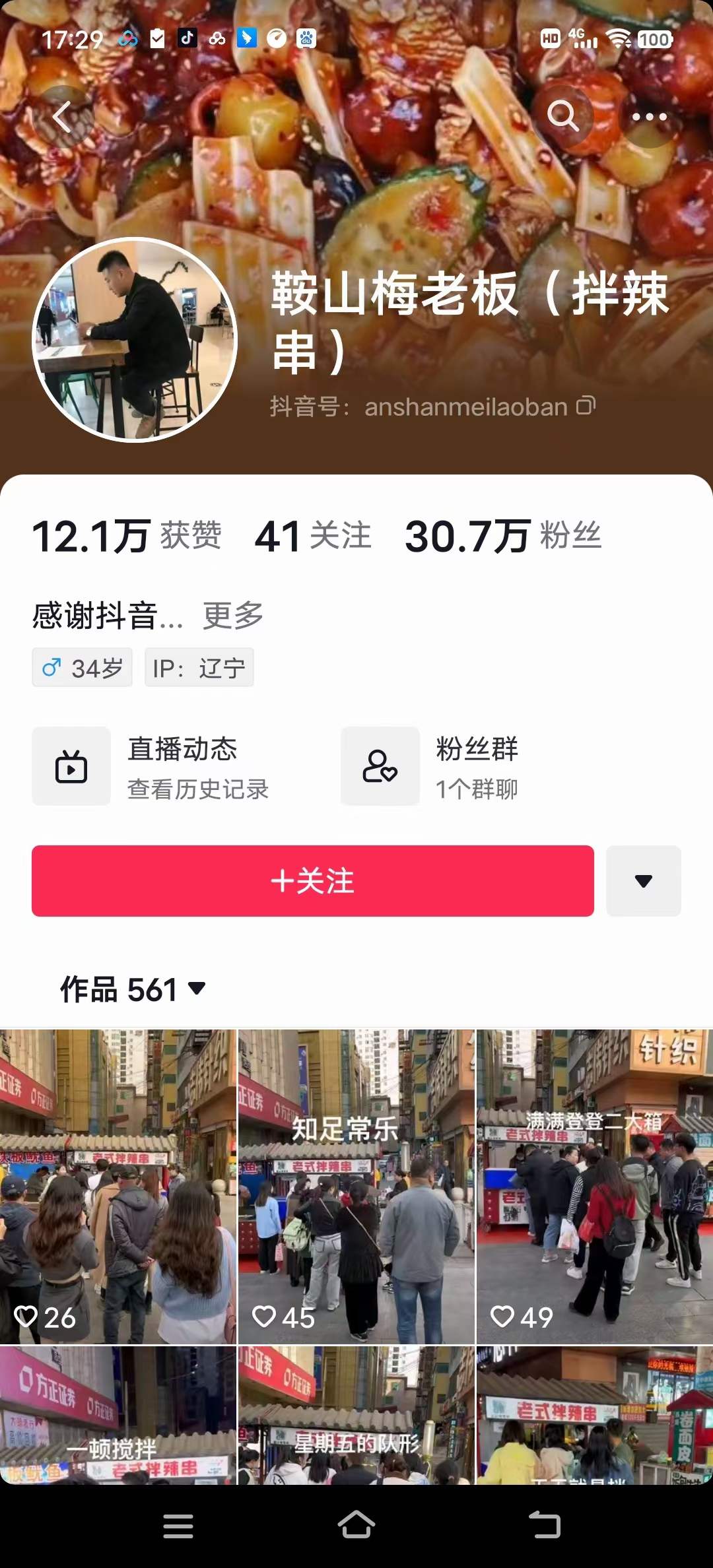
Task: View the 41 关注 following list
Action: (x=314, y=537)
